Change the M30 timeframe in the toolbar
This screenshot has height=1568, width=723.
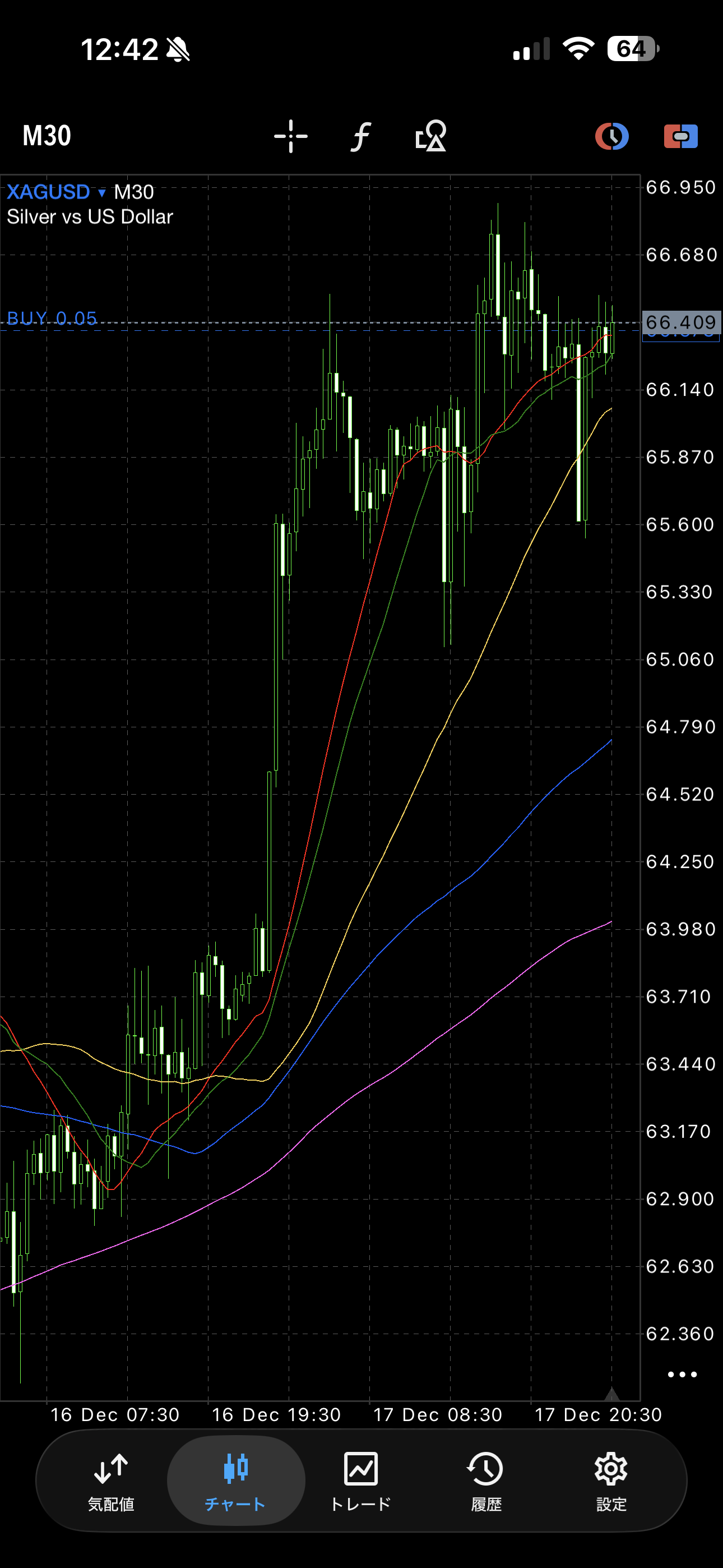click(x=47, y=136)
